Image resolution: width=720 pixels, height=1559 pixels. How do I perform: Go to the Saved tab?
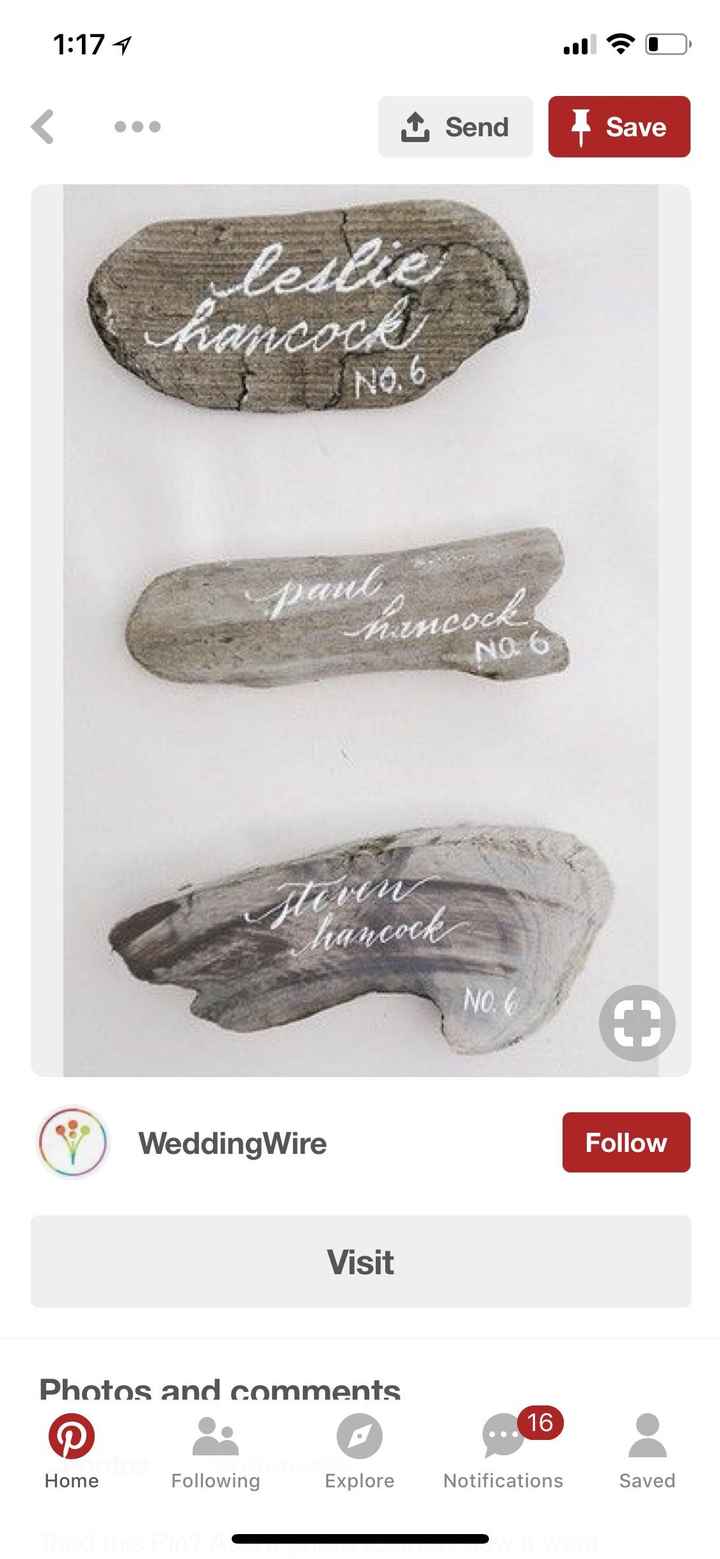point(647,1451)
